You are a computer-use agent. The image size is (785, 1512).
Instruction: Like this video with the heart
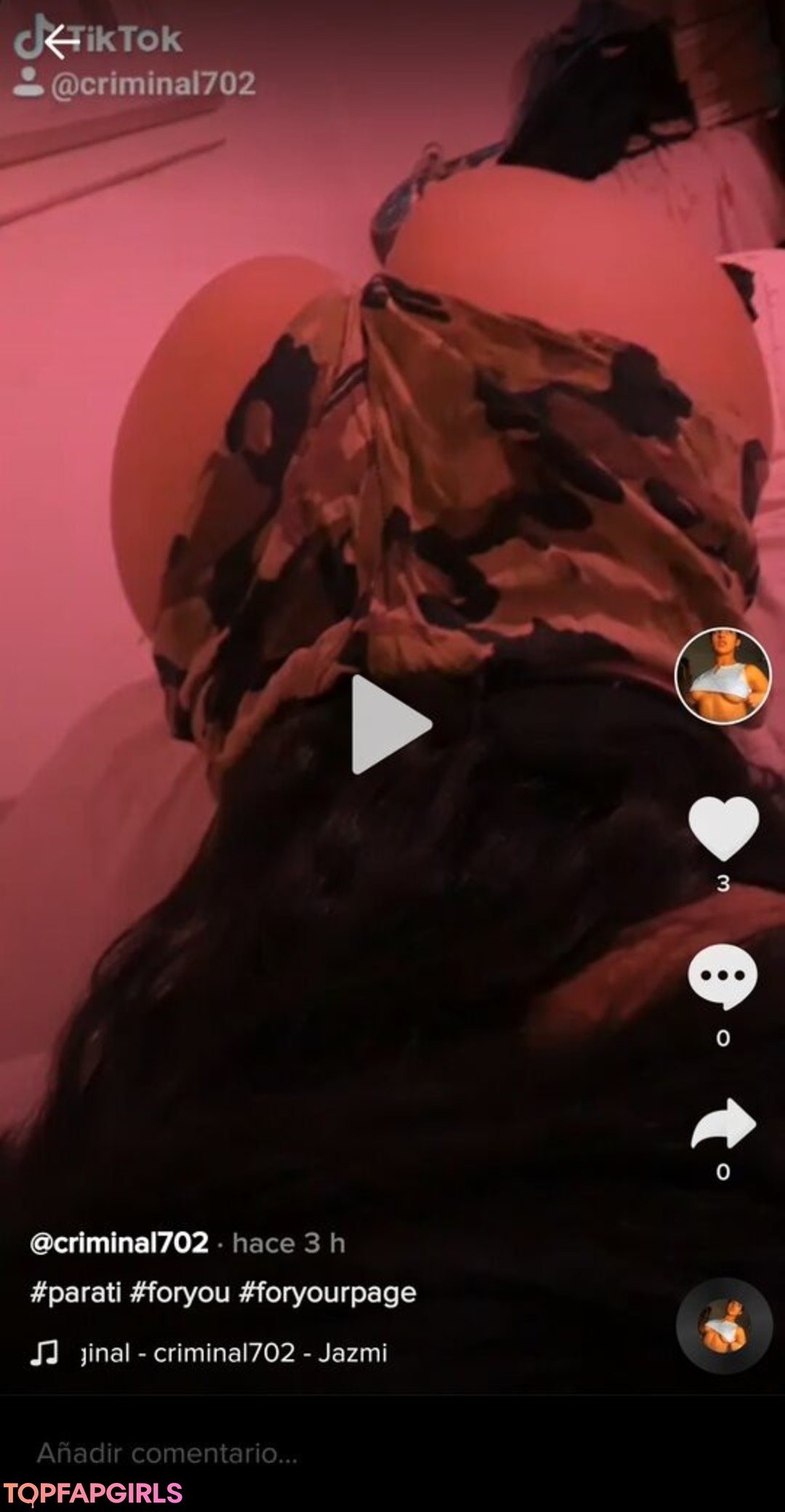tap(723, 828)
